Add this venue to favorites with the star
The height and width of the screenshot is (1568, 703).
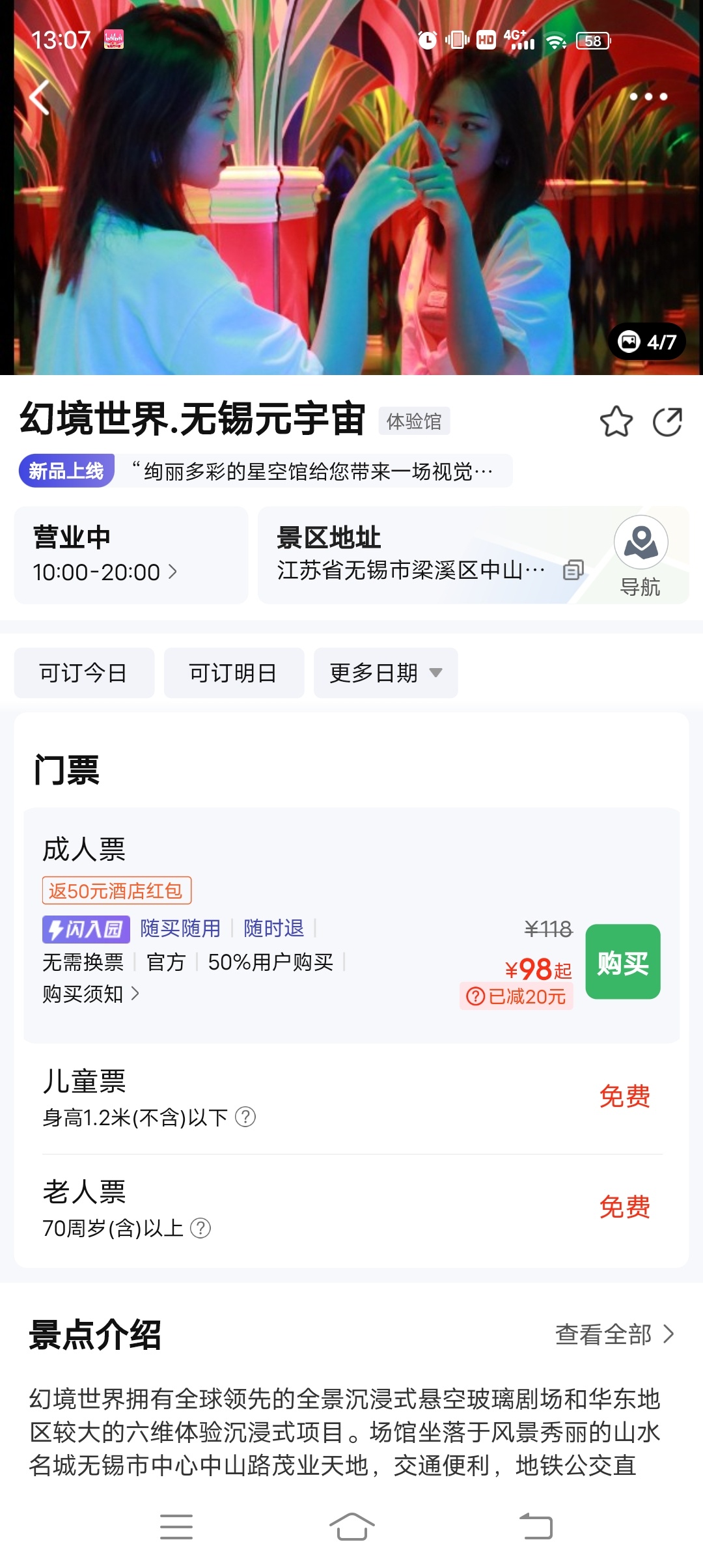[x=616, y=421]
